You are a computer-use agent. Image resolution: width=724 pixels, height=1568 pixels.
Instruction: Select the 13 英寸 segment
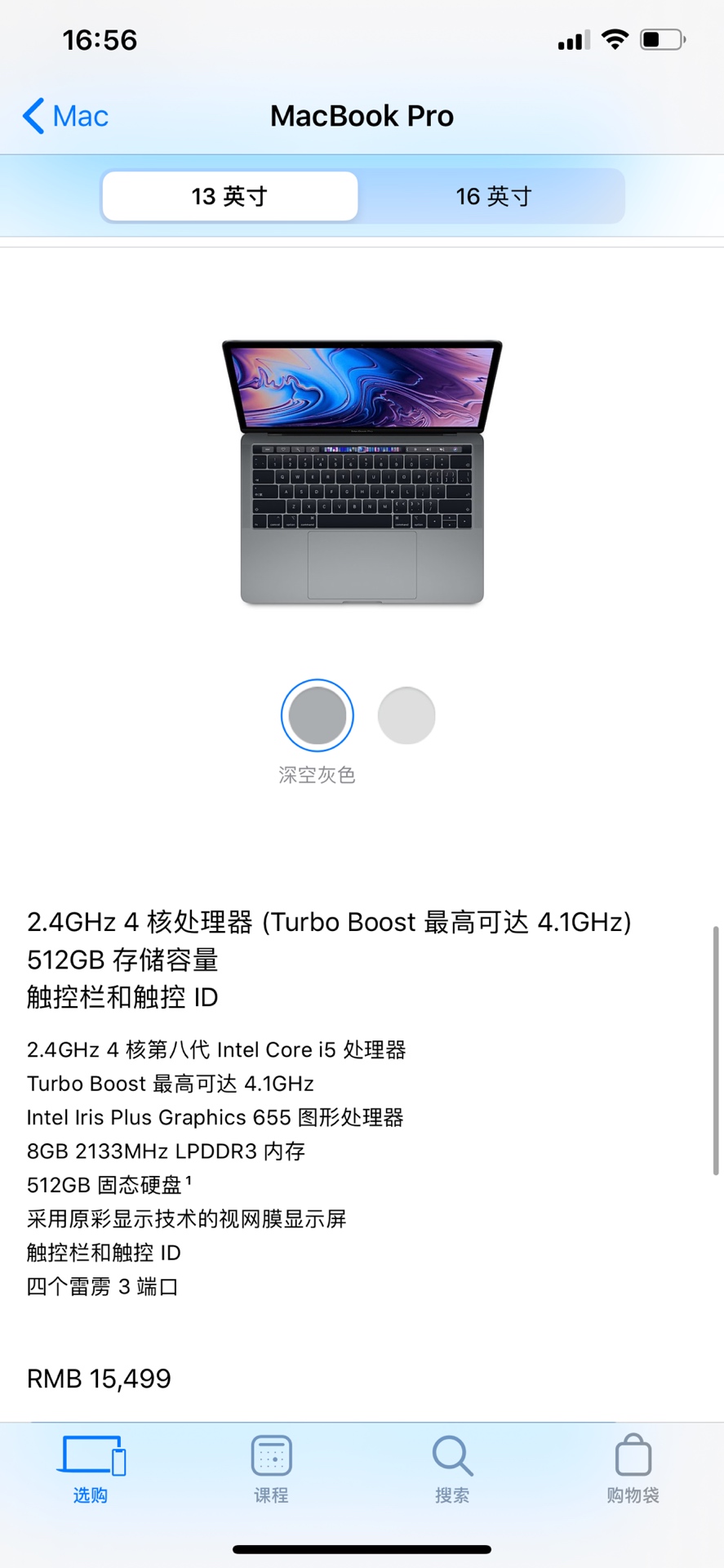pyautogui.click(x=229, y=196)
